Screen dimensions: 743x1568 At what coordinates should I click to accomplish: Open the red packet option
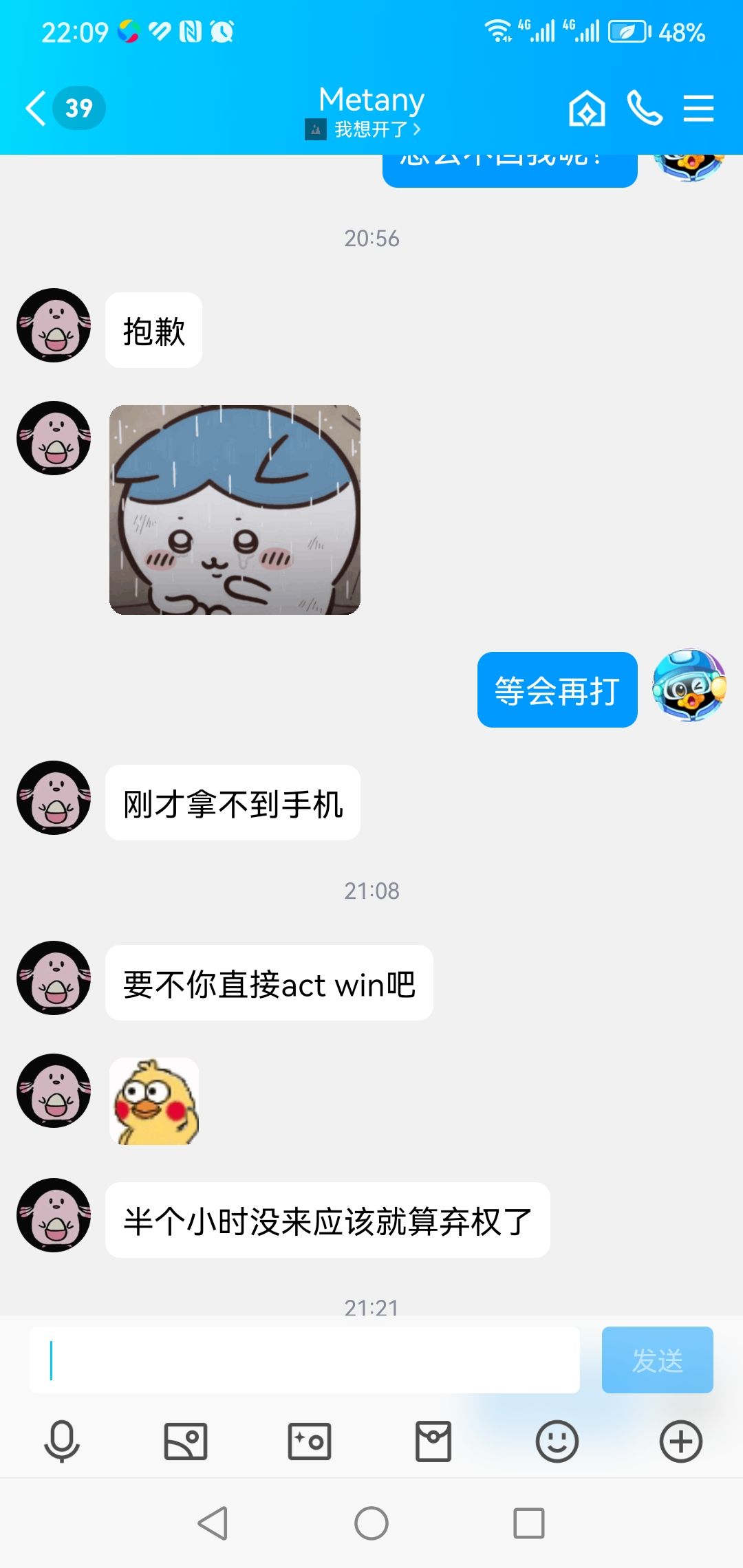click(x=433, y=1441)
